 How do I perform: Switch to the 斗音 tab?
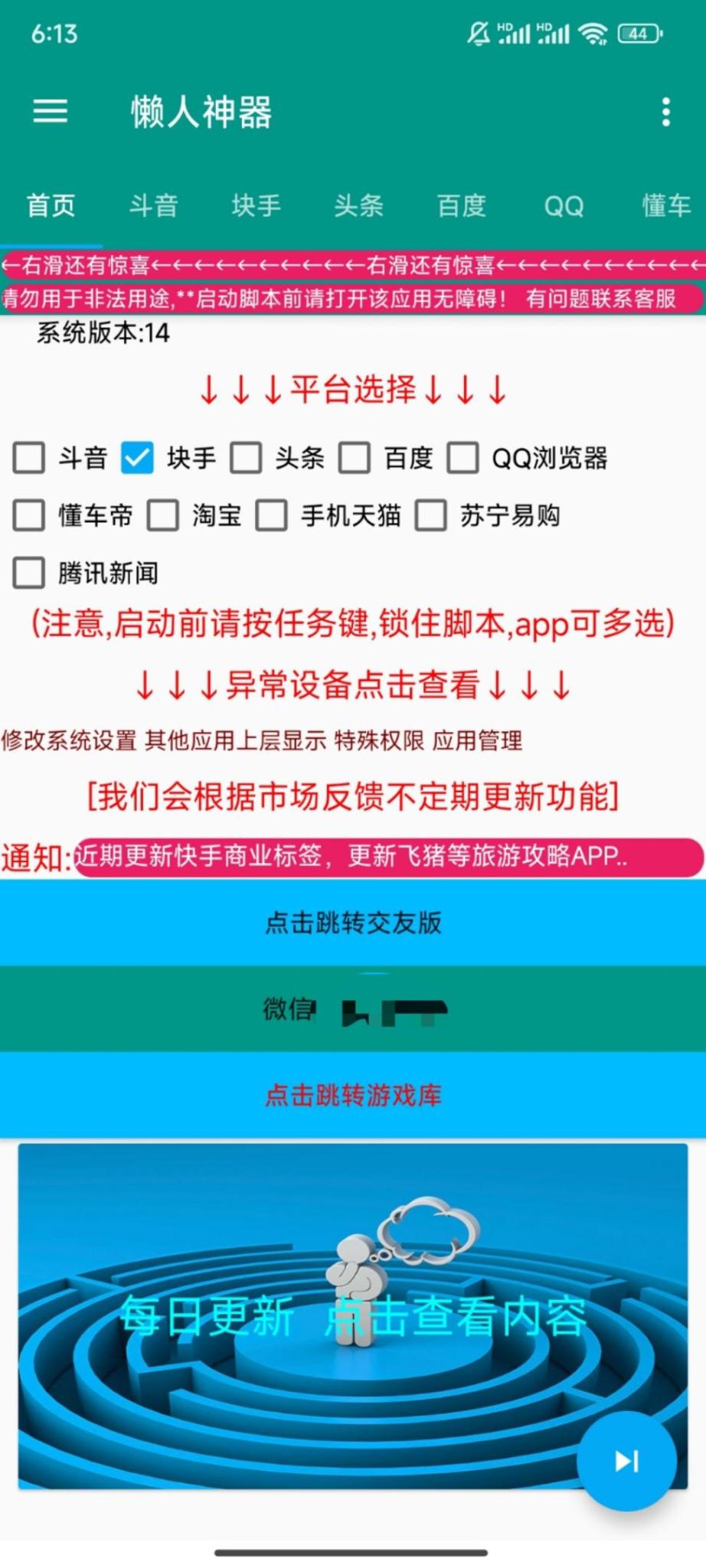tap(153, 205)
